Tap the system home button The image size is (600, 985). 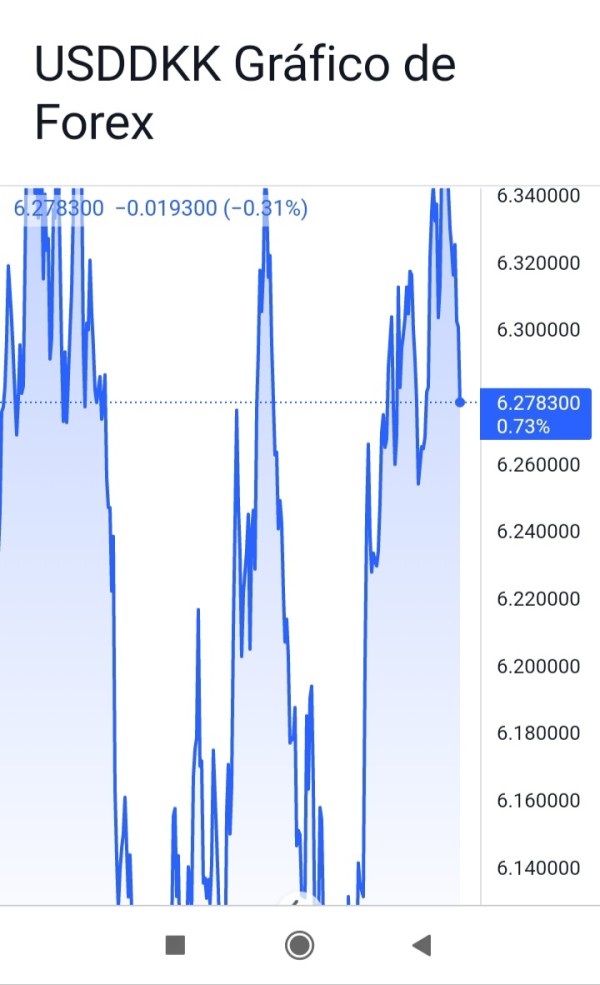pyautogui.click(x=299, y=945)
